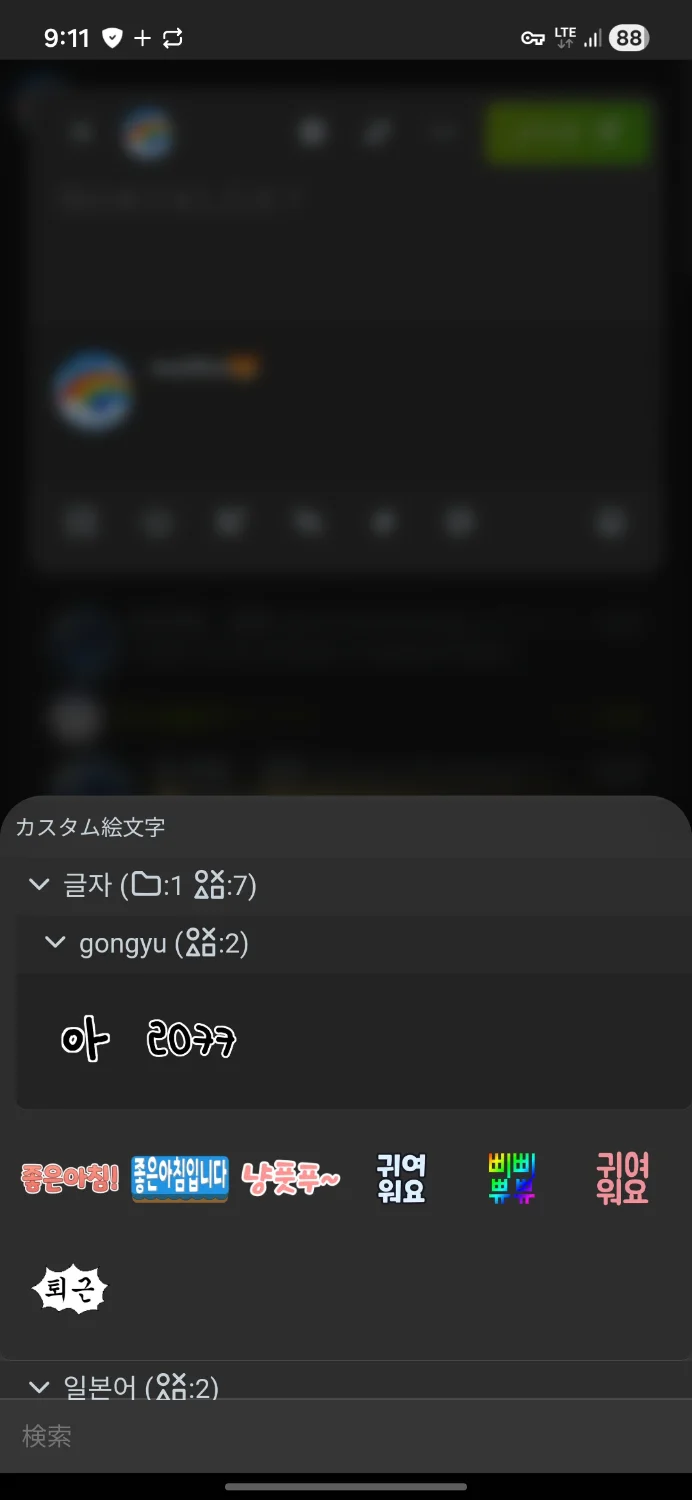Image resolution: width=692 pixels, height=1500 pixels.
Task: Pick the blue 좋은아침입니다 emoji
Action: 180,1179
